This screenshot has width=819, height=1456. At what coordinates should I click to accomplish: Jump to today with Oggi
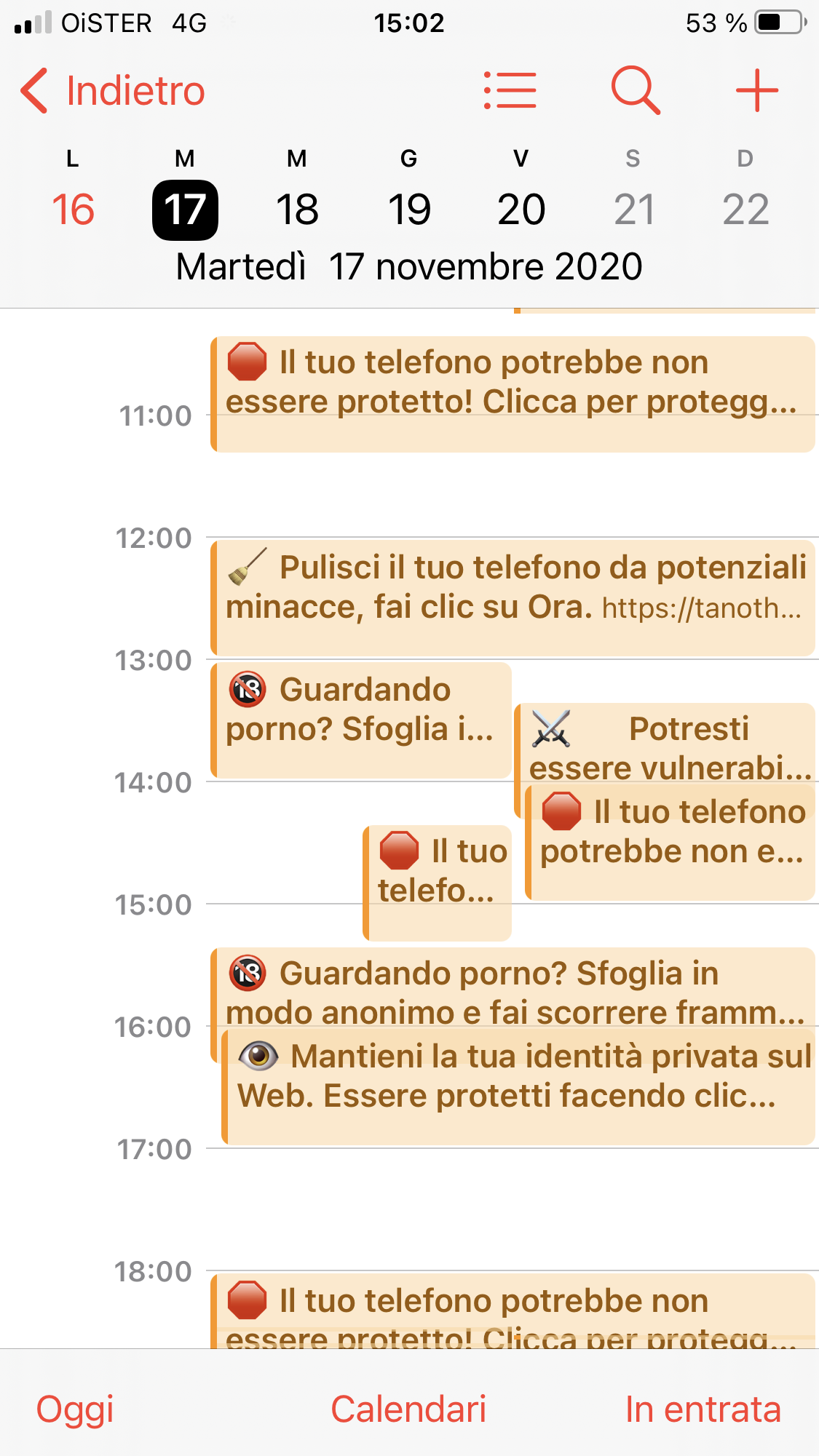[x=75, y=1409]
